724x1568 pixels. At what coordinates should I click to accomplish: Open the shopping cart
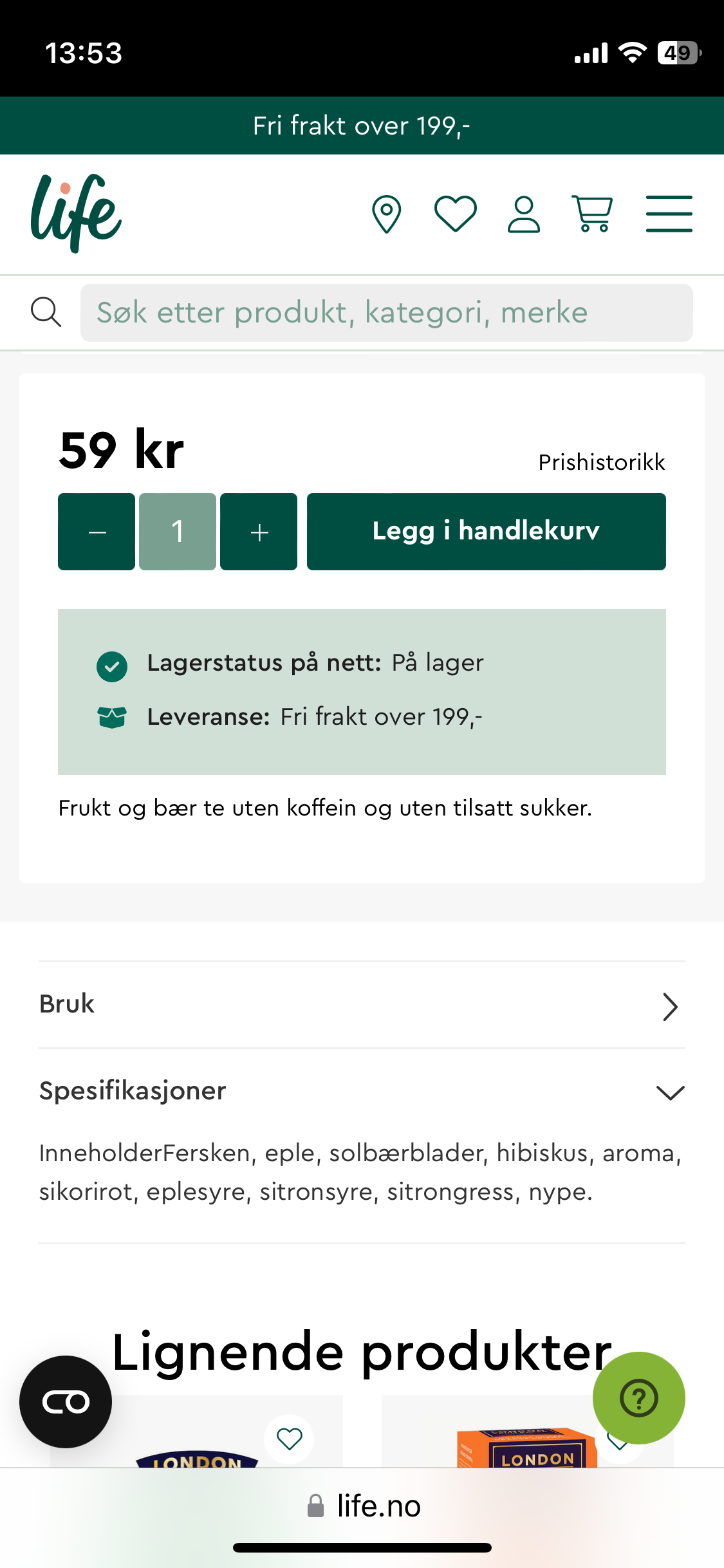tap(592, 214)
